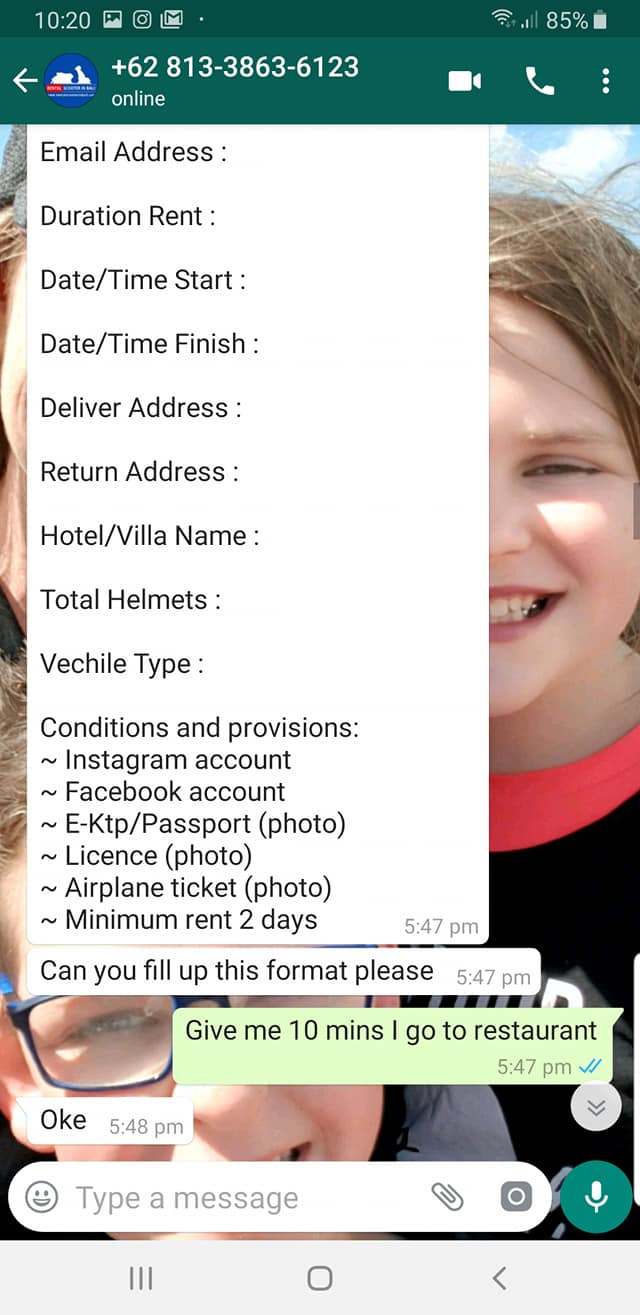The height and width of the screenshot is (1315, 640).
Task: Tap the system home button
Action: point(320,1277)
